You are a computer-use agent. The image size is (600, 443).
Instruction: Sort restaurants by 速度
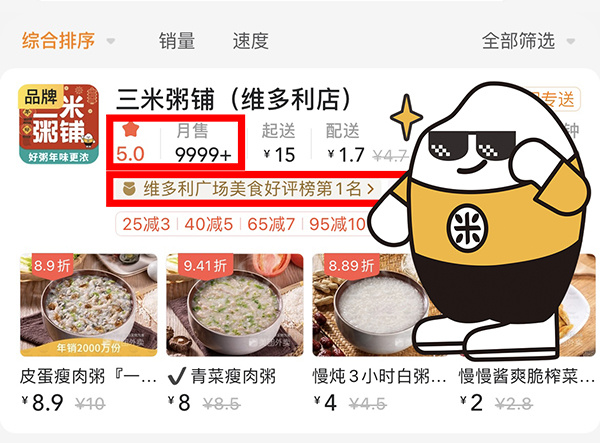pos(250,41)
